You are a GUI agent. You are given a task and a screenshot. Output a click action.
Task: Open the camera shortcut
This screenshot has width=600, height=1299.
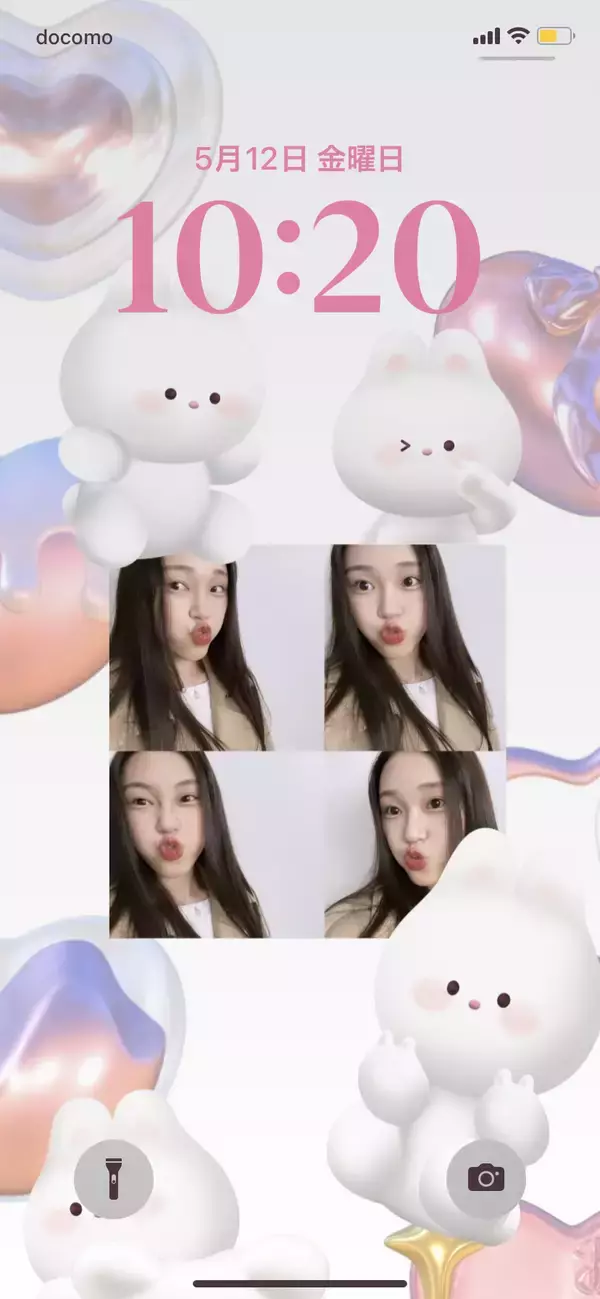[486, 1179]
